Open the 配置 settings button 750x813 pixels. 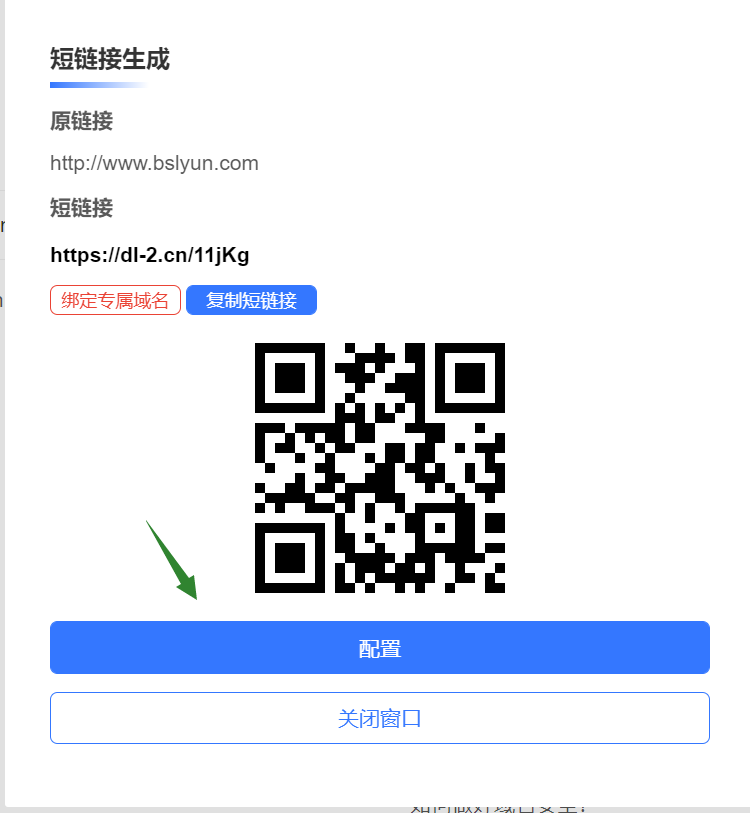coord(380,648)
